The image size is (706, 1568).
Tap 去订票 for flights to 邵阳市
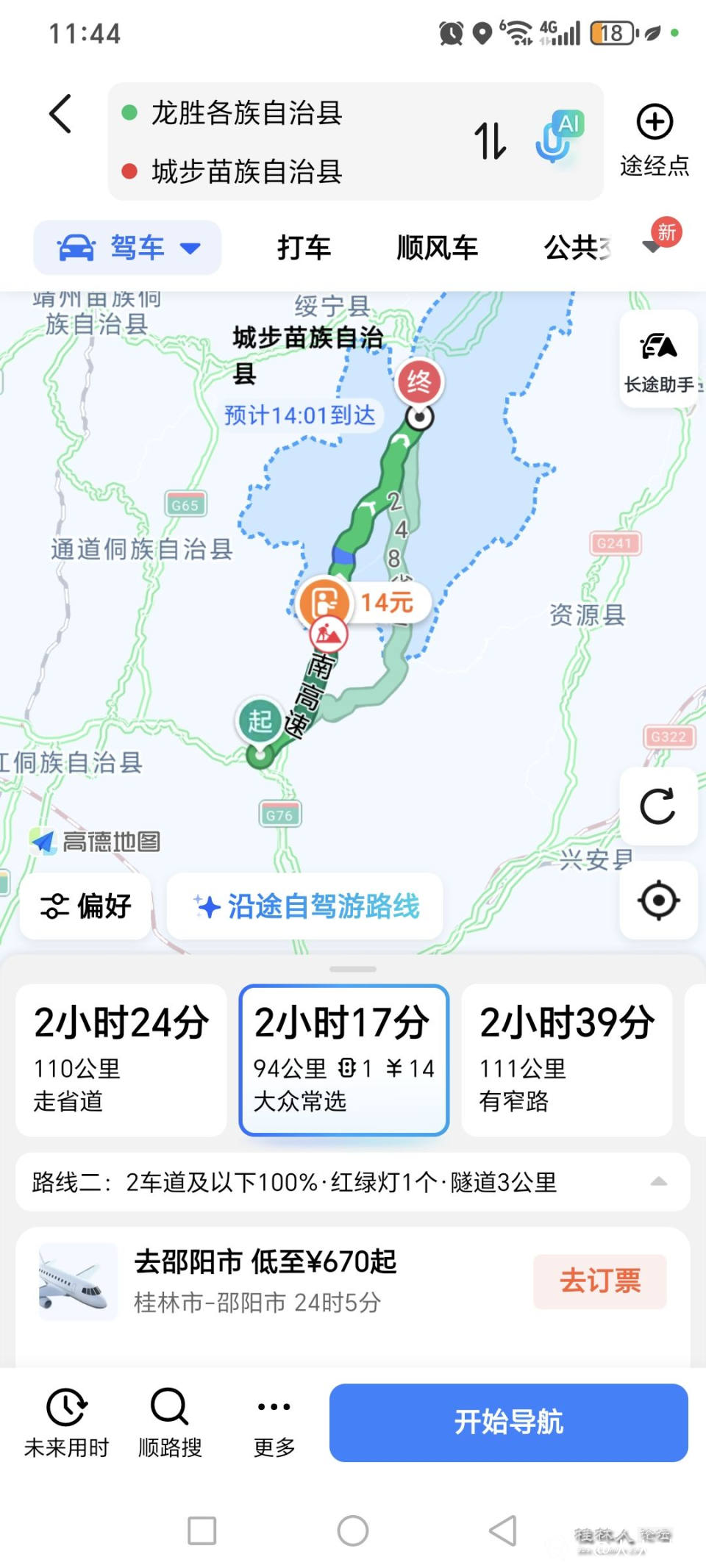click(x=599, y=1281)
